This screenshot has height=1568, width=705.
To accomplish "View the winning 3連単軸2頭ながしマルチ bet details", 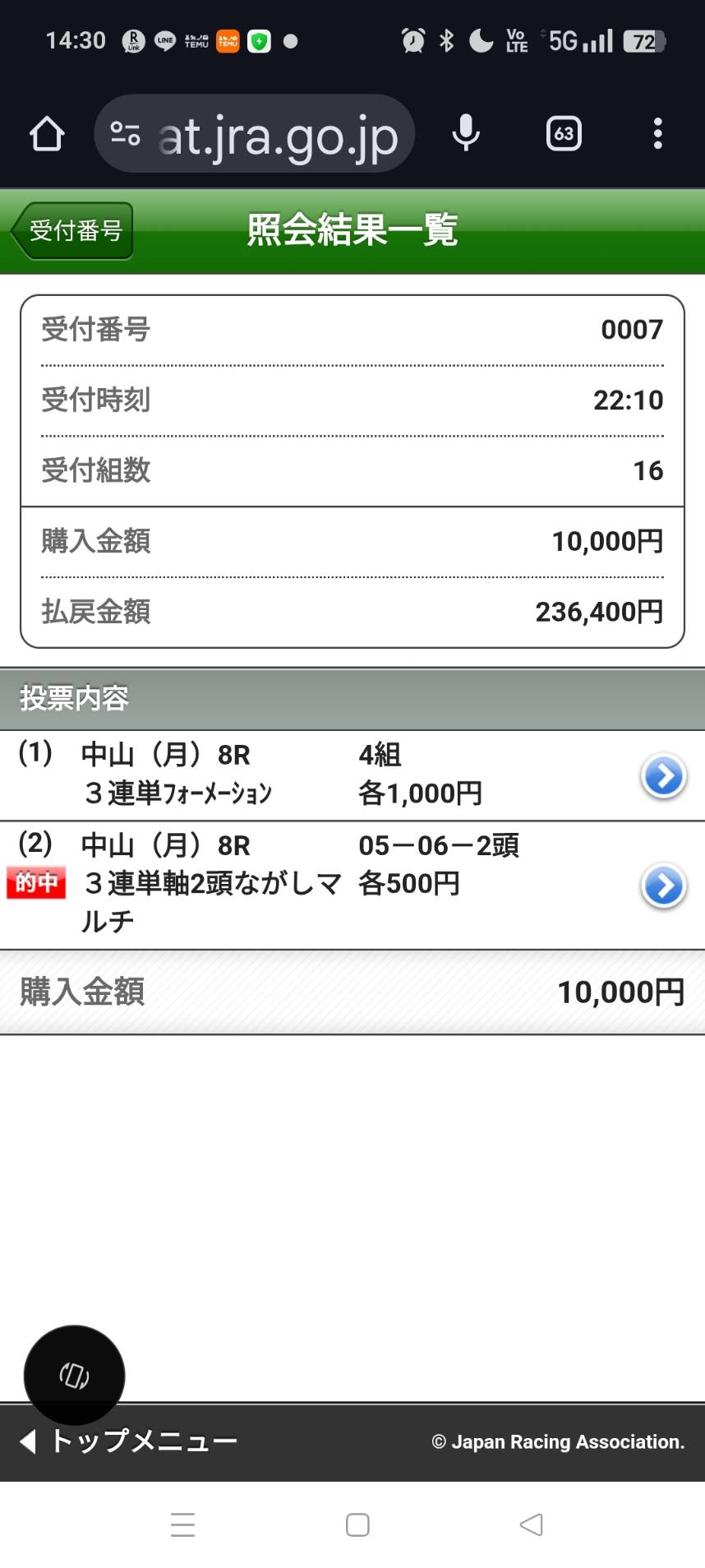I will point(663,886).
